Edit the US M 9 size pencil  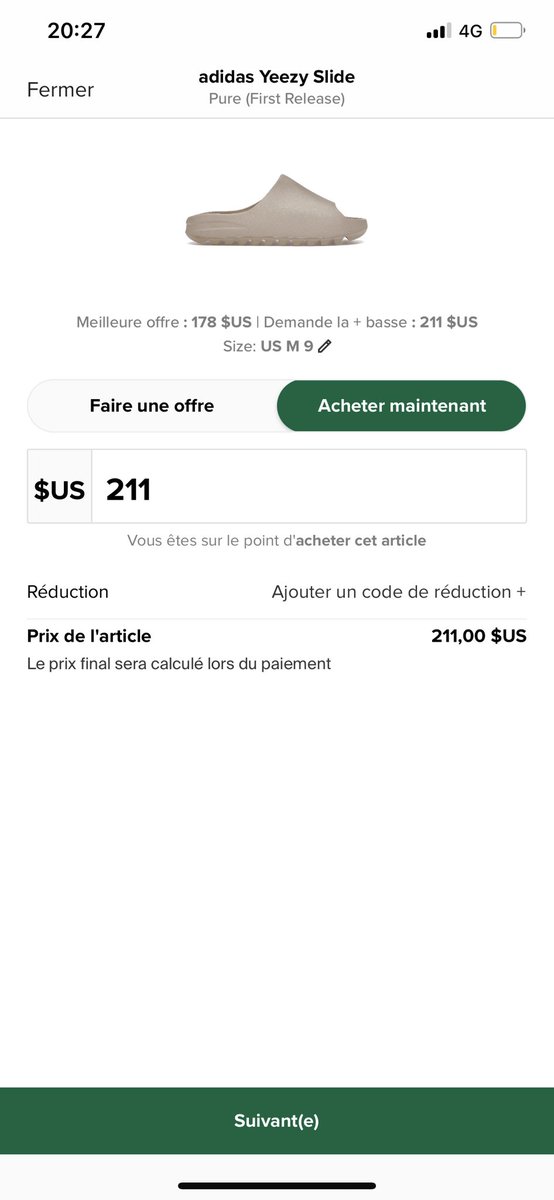(x=324, y=346)
